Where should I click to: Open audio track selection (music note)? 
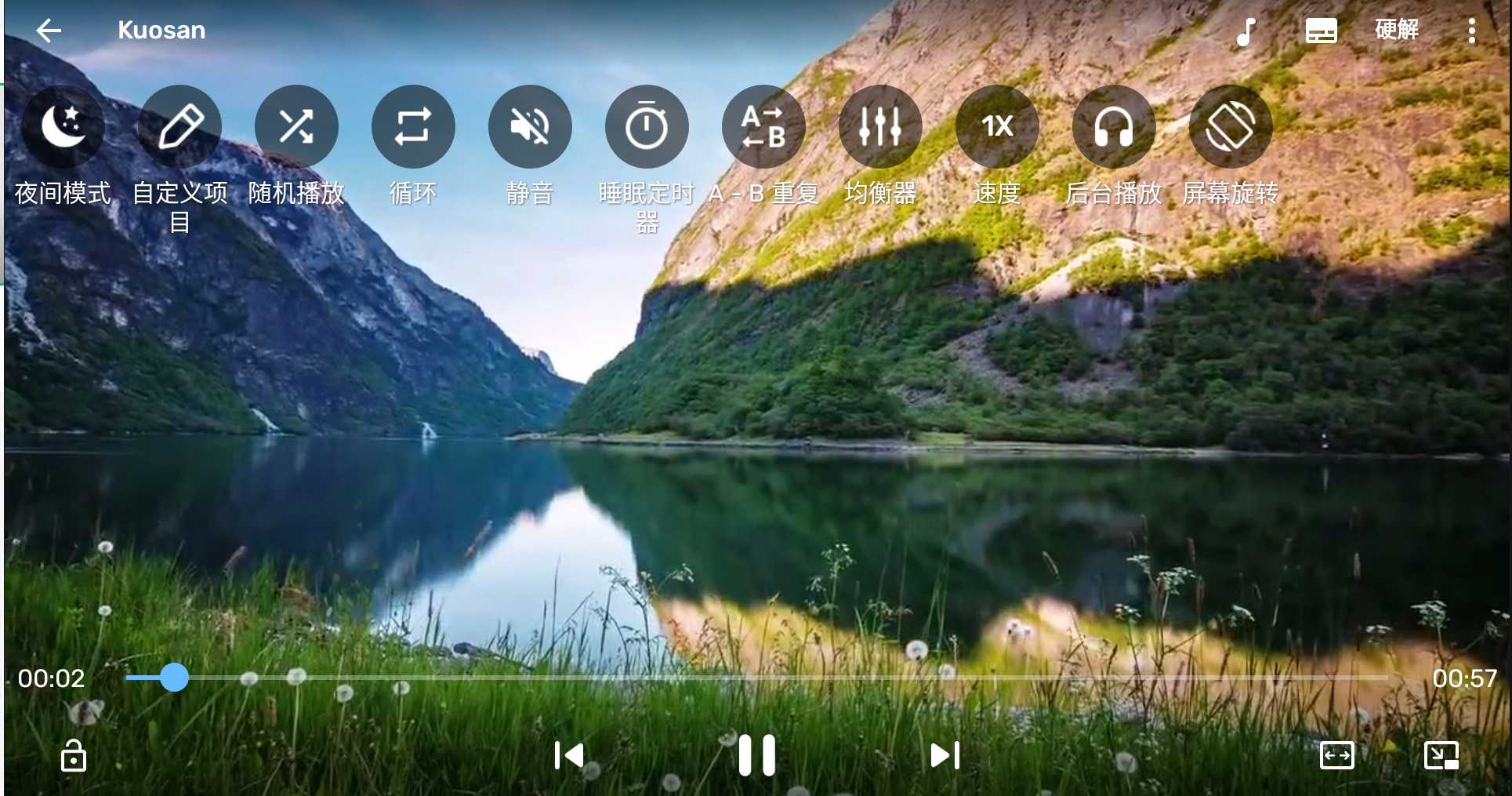pyautogui.click(x=1245, y=31)
